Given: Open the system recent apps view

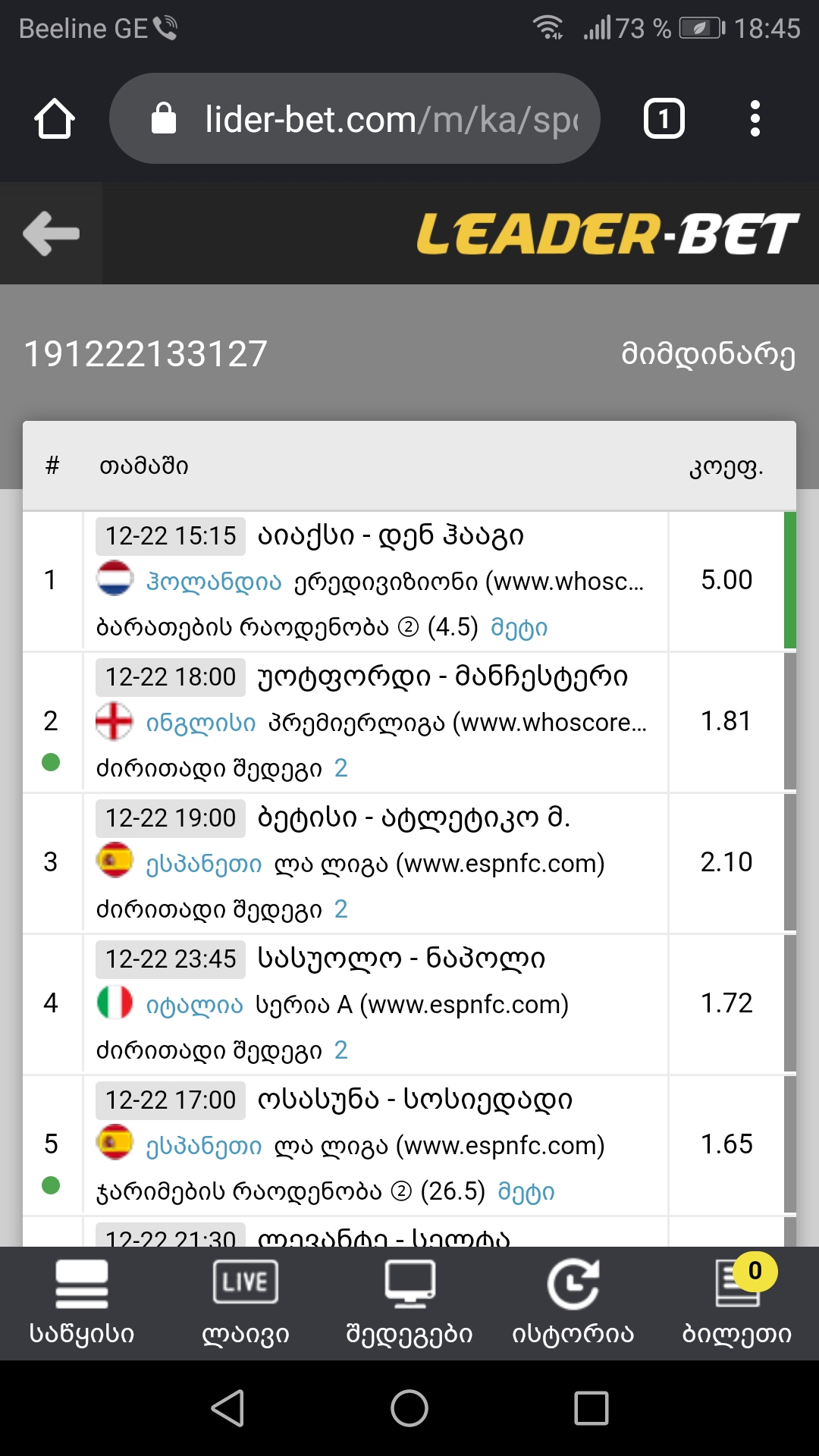Looking at the screenshot, I should pyautogui.click(x=591, y=1408).
